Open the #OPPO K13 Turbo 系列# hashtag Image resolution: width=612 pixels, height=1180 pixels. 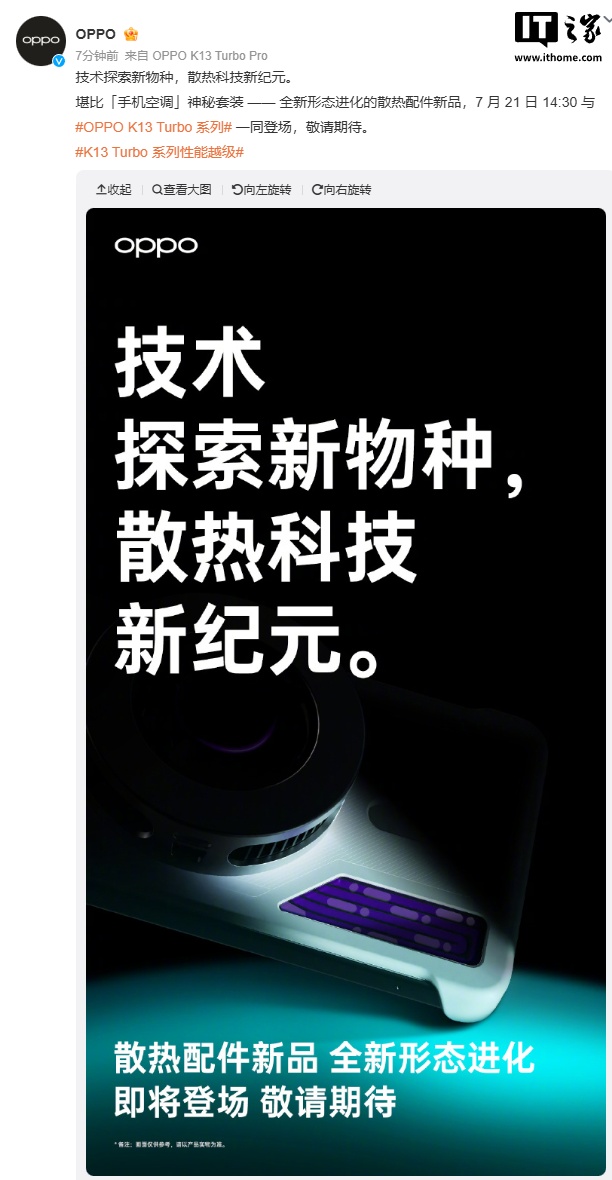tap(154, 128)
